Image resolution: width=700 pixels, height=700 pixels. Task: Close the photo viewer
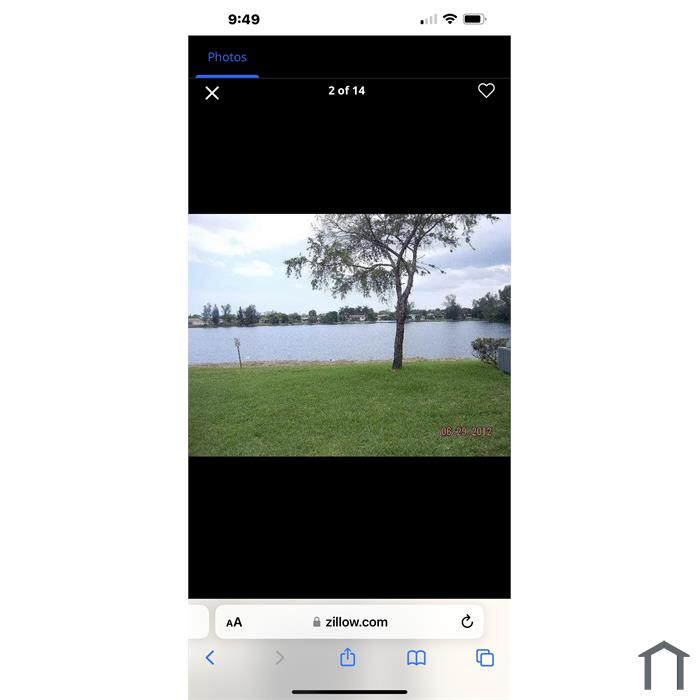tap(212, 93)
